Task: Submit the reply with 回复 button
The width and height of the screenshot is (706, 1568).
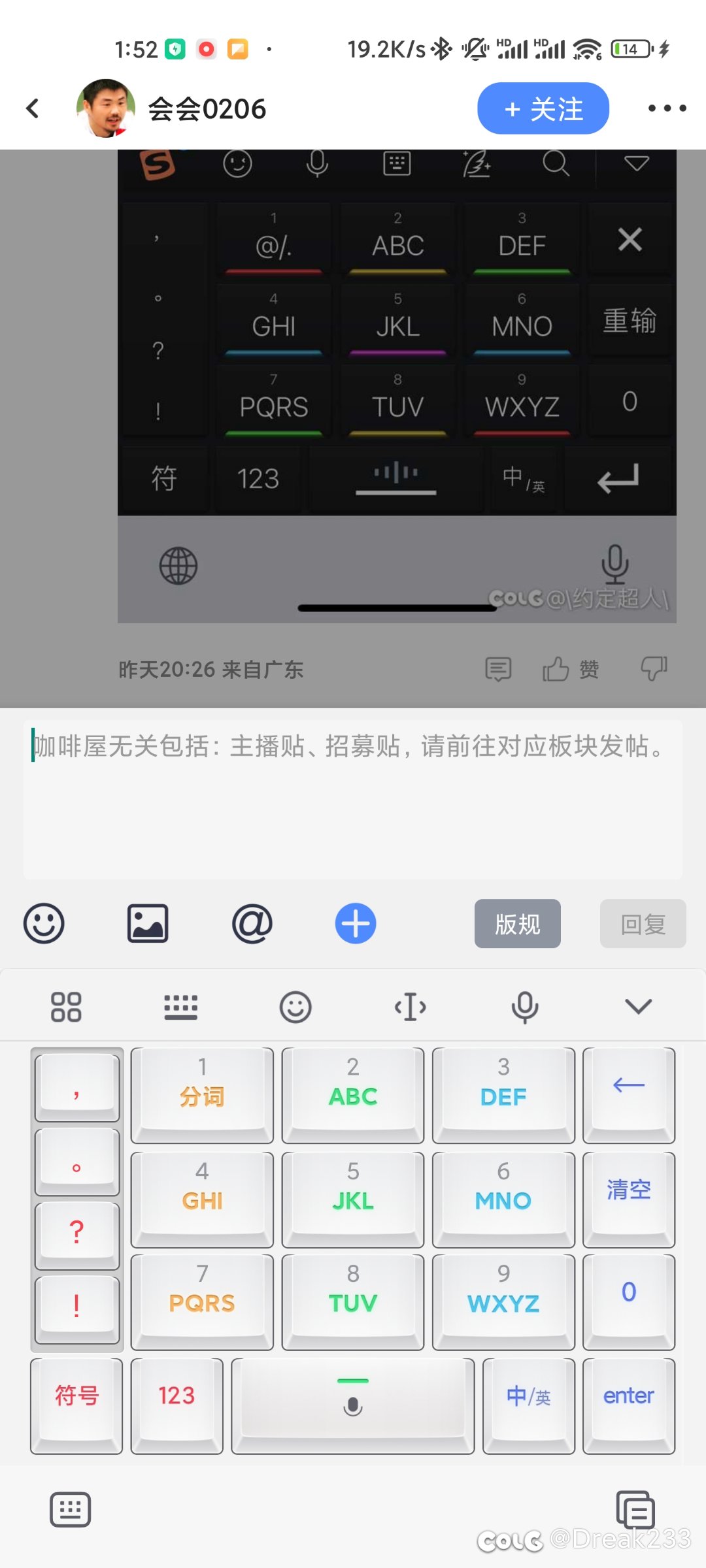Action: click(x=643, y=924)
